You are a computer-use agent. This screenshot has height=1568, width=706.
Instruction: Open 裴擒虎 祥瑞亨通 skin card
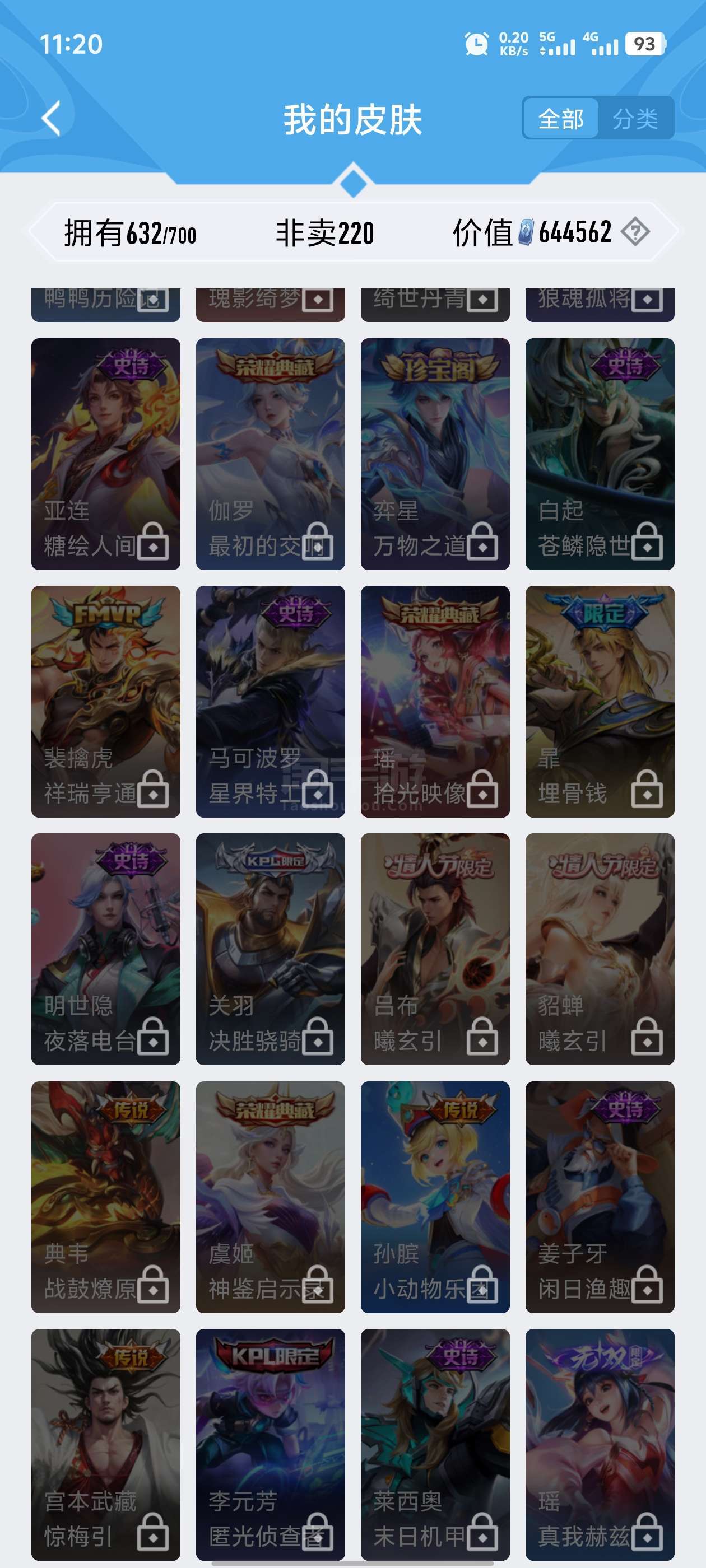point(106,701)
